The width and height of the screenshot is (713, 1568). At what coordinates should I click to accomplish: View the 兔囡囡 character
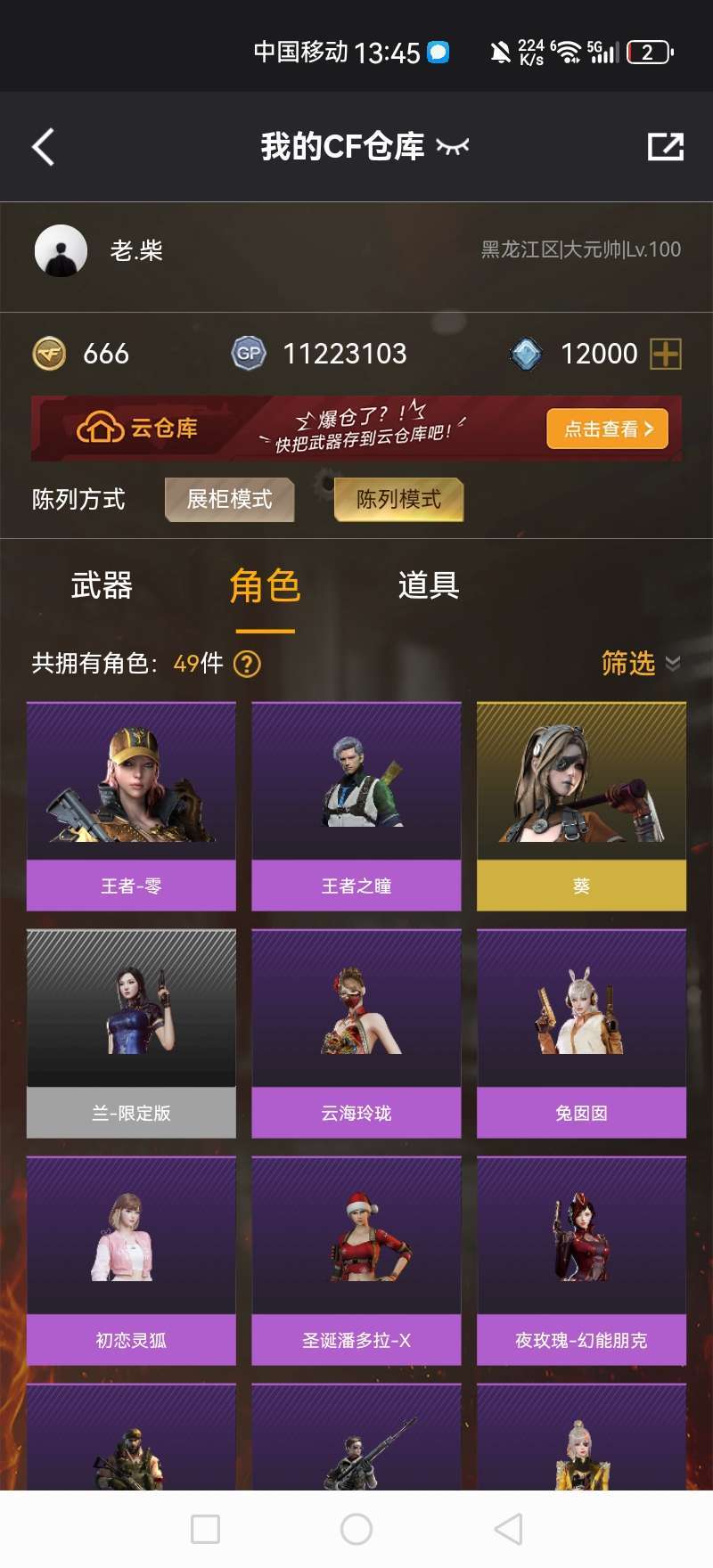(x=581, y=1033)
